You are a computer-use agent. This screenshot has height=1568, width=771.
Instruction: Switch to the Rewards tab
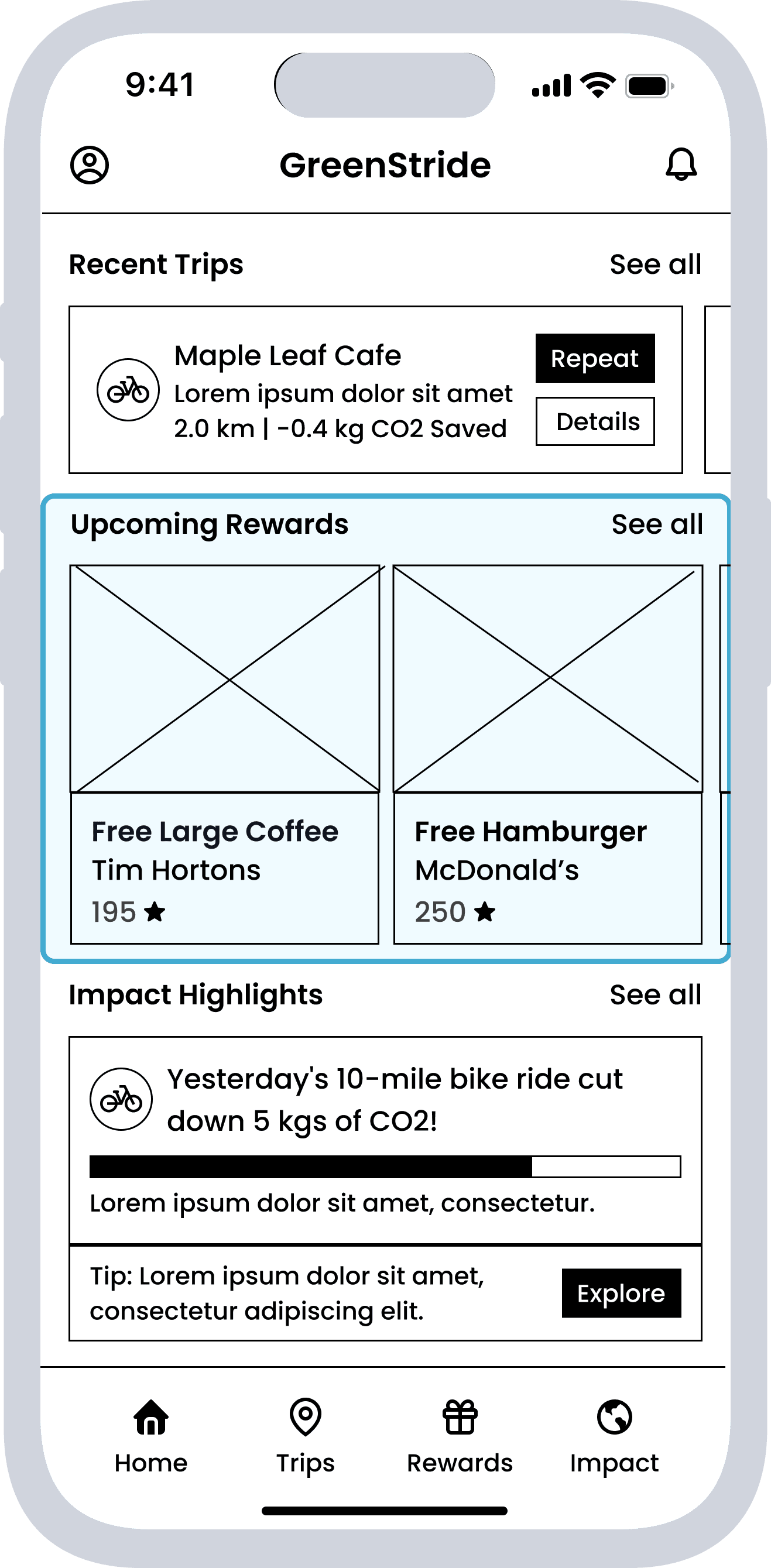tap(460, 1436)
